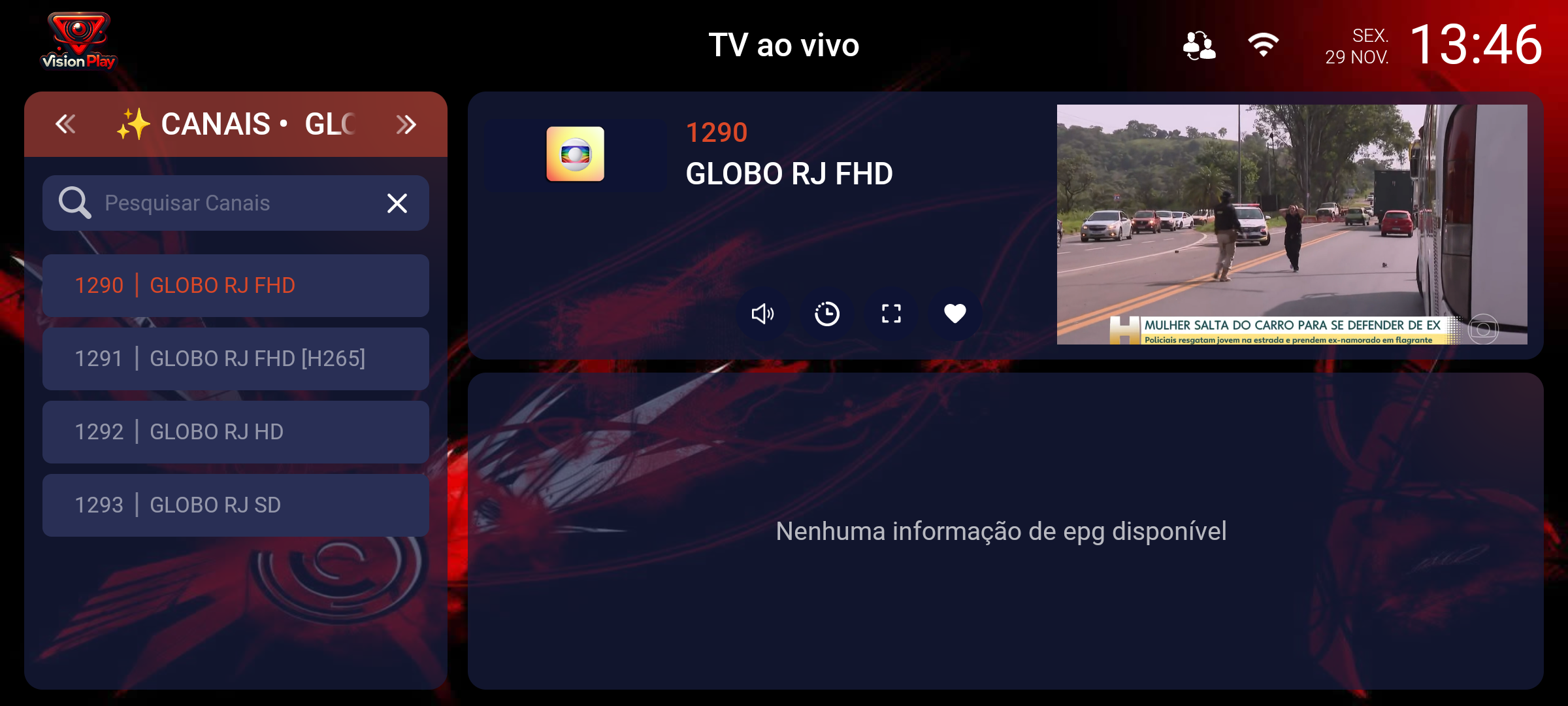Open the user profiles icon

(x=1199, y=46)
